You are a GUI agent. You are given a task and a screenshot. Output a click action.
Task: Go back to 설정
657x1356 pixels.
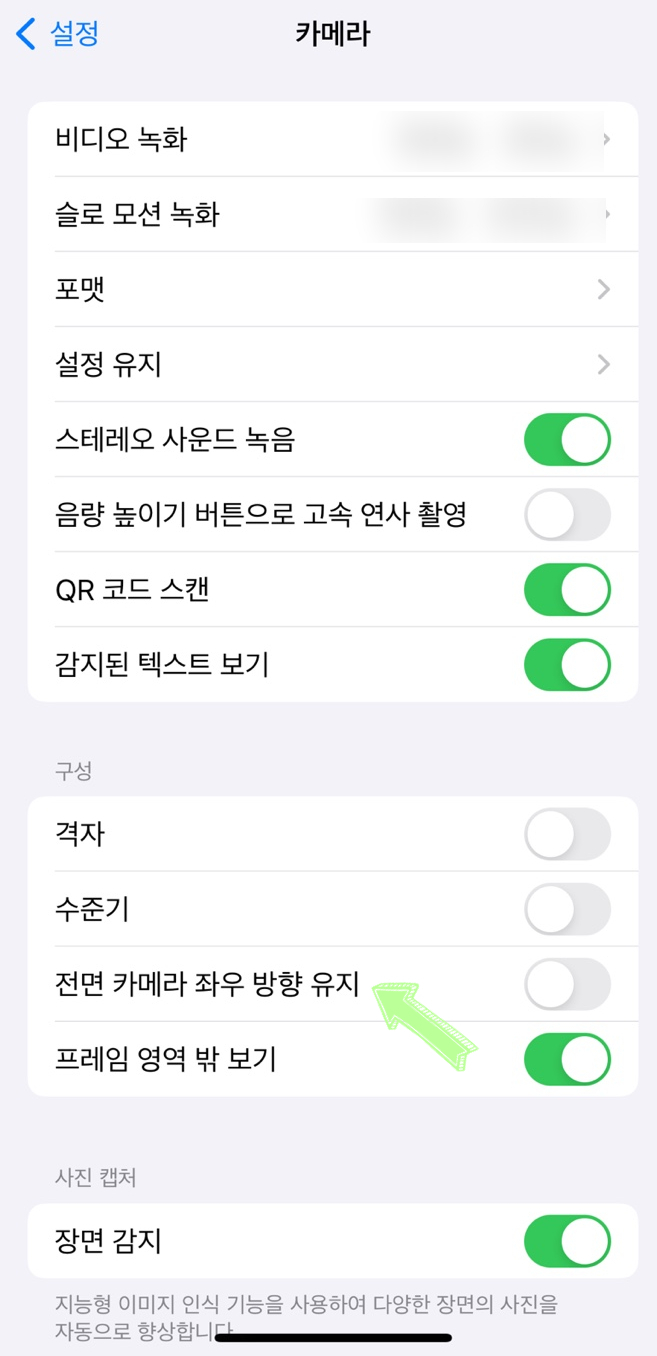pos(58,34)
